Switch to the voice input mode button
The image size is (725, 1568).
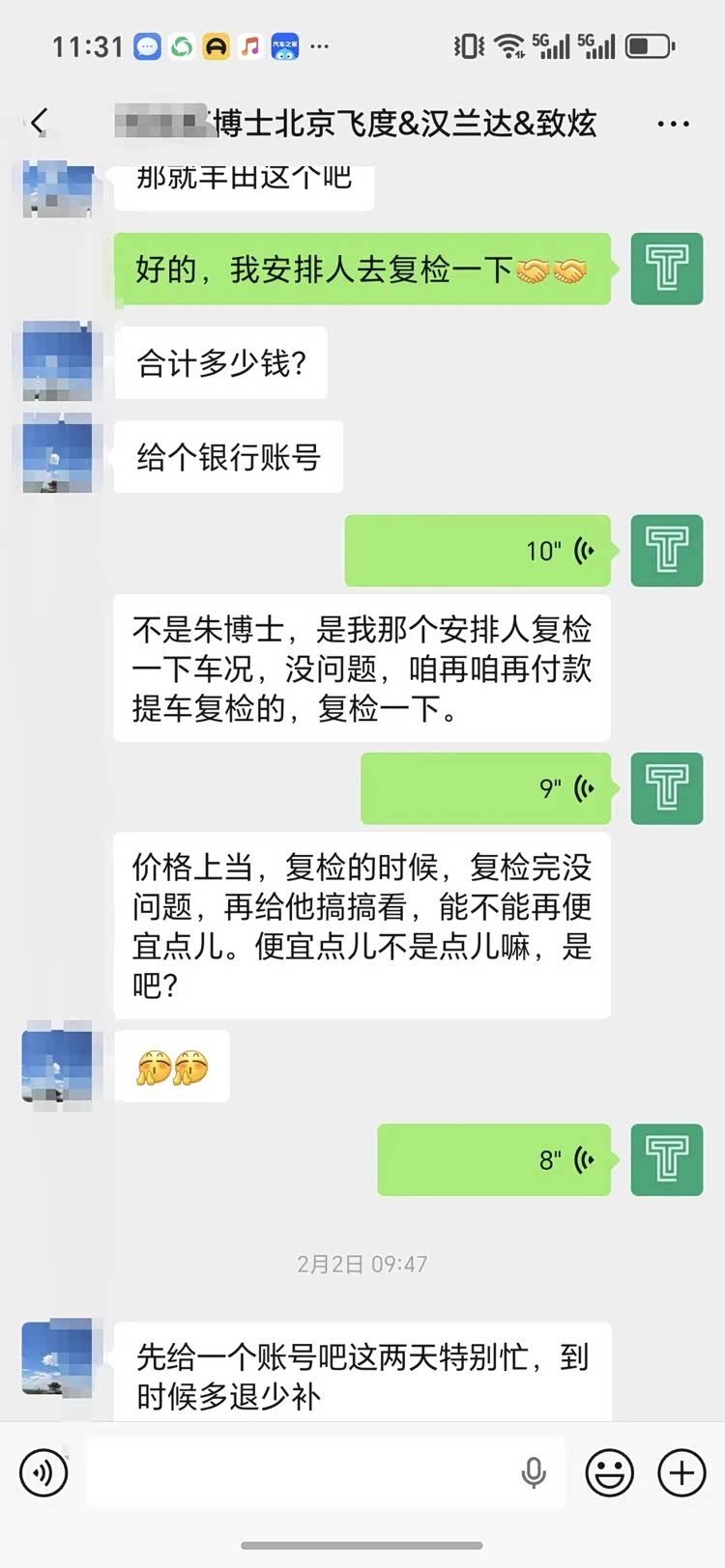point(43,1473)
